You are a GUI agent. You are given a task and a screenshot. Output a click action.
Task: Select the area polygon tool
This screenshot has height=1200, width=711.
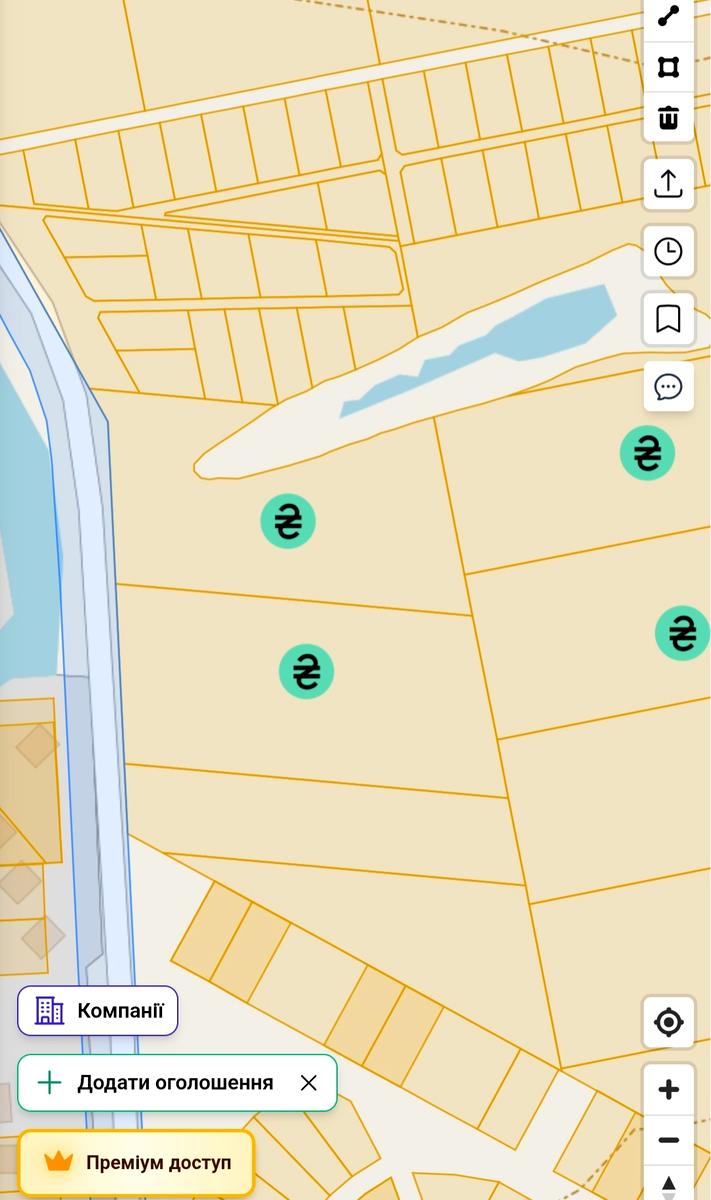[x=668, y=67]
